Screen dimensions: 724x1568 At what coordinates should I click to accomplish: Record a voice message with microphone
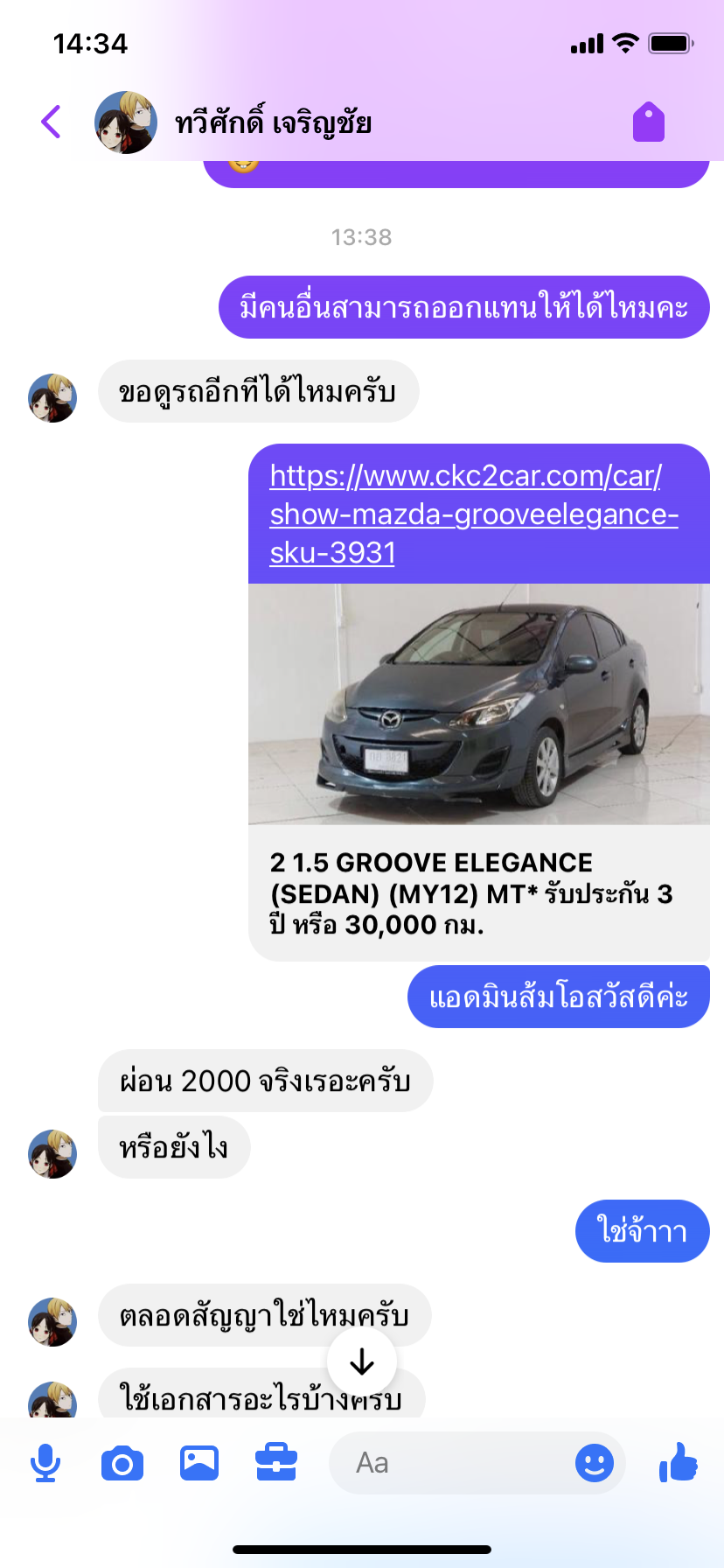tap(45, 1463)
